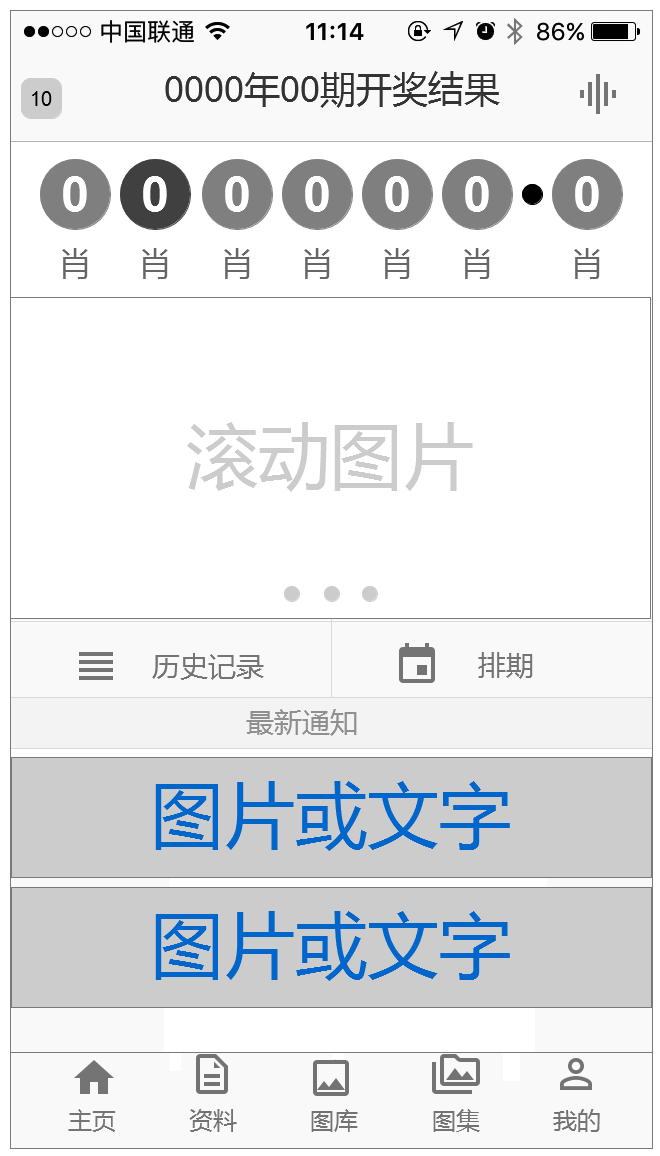Switch to the 主页 tab

coord(93,1096)
